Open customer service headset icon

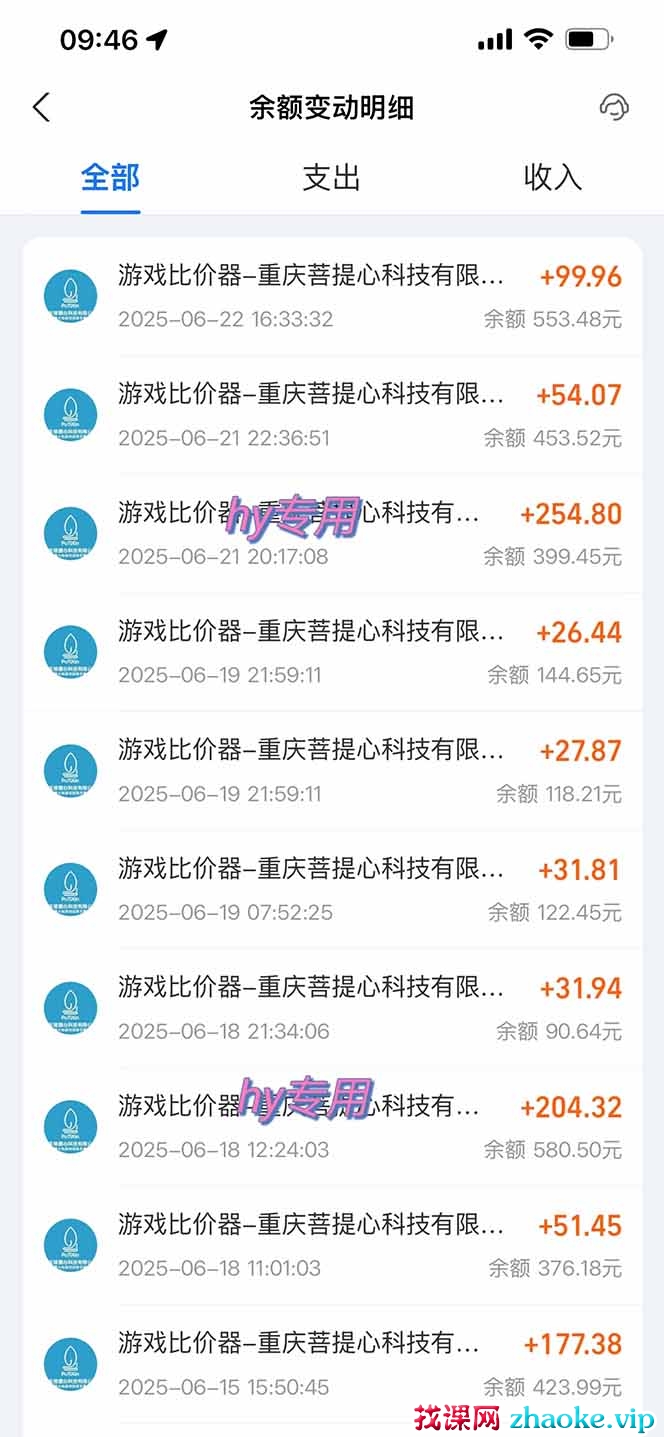point(614,107)
